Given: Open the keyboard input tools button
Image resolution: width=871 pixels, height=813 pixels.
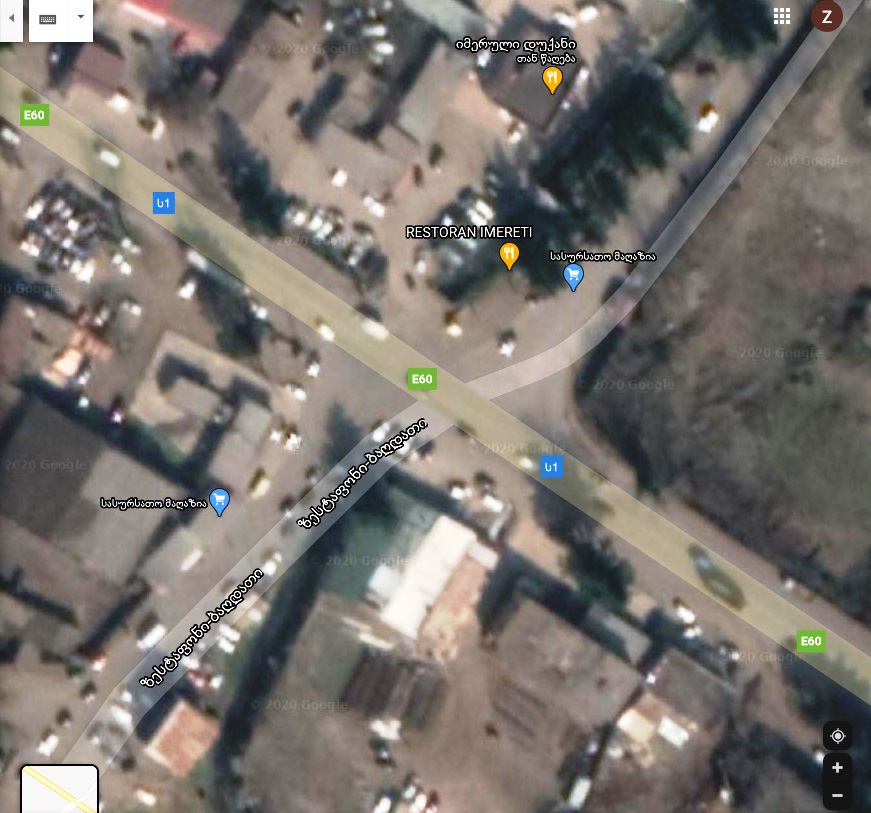Looking at the screenshot, I should [48, 18].
